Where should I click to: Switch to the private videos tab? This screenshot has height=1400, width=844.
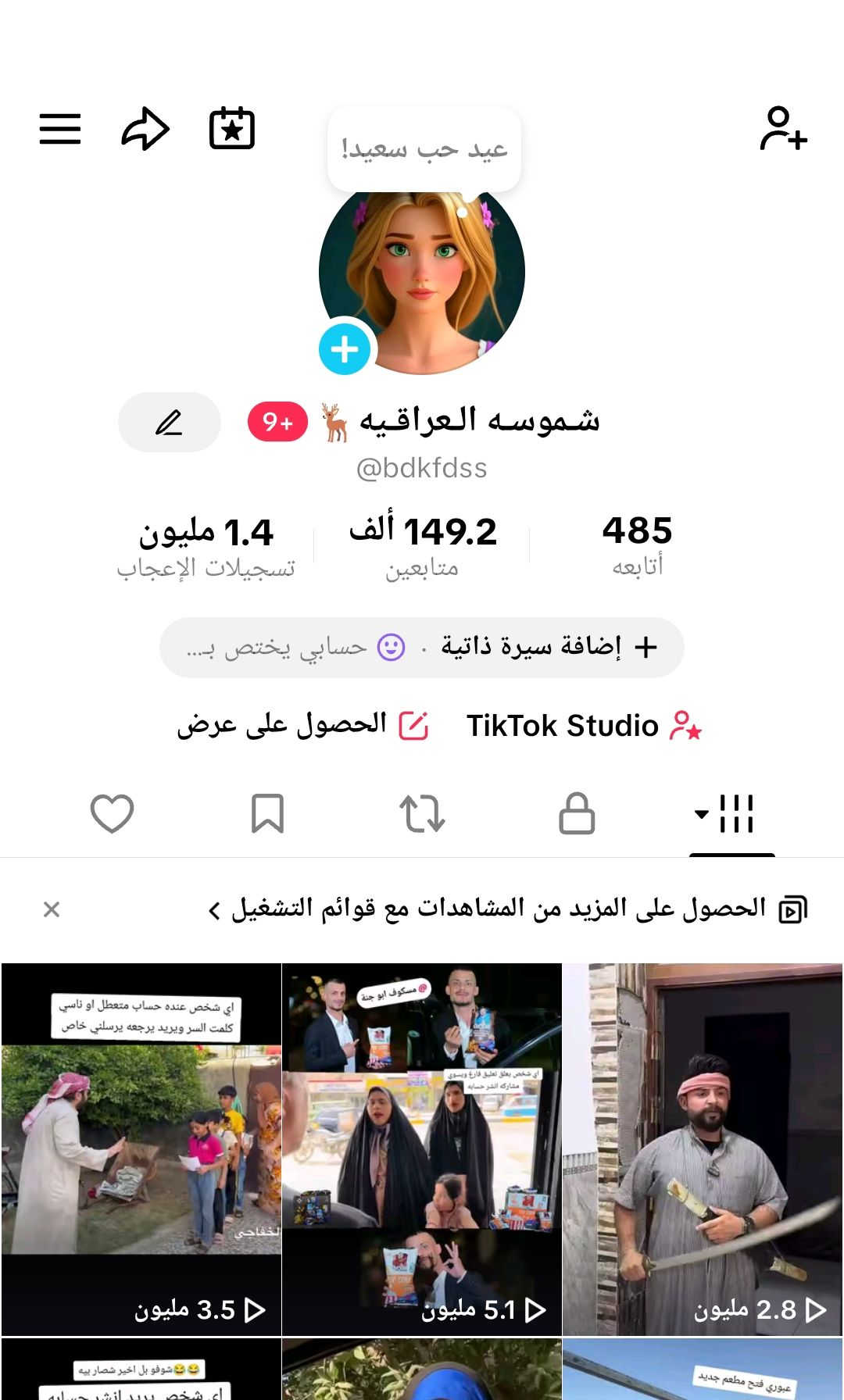(577, 814)
